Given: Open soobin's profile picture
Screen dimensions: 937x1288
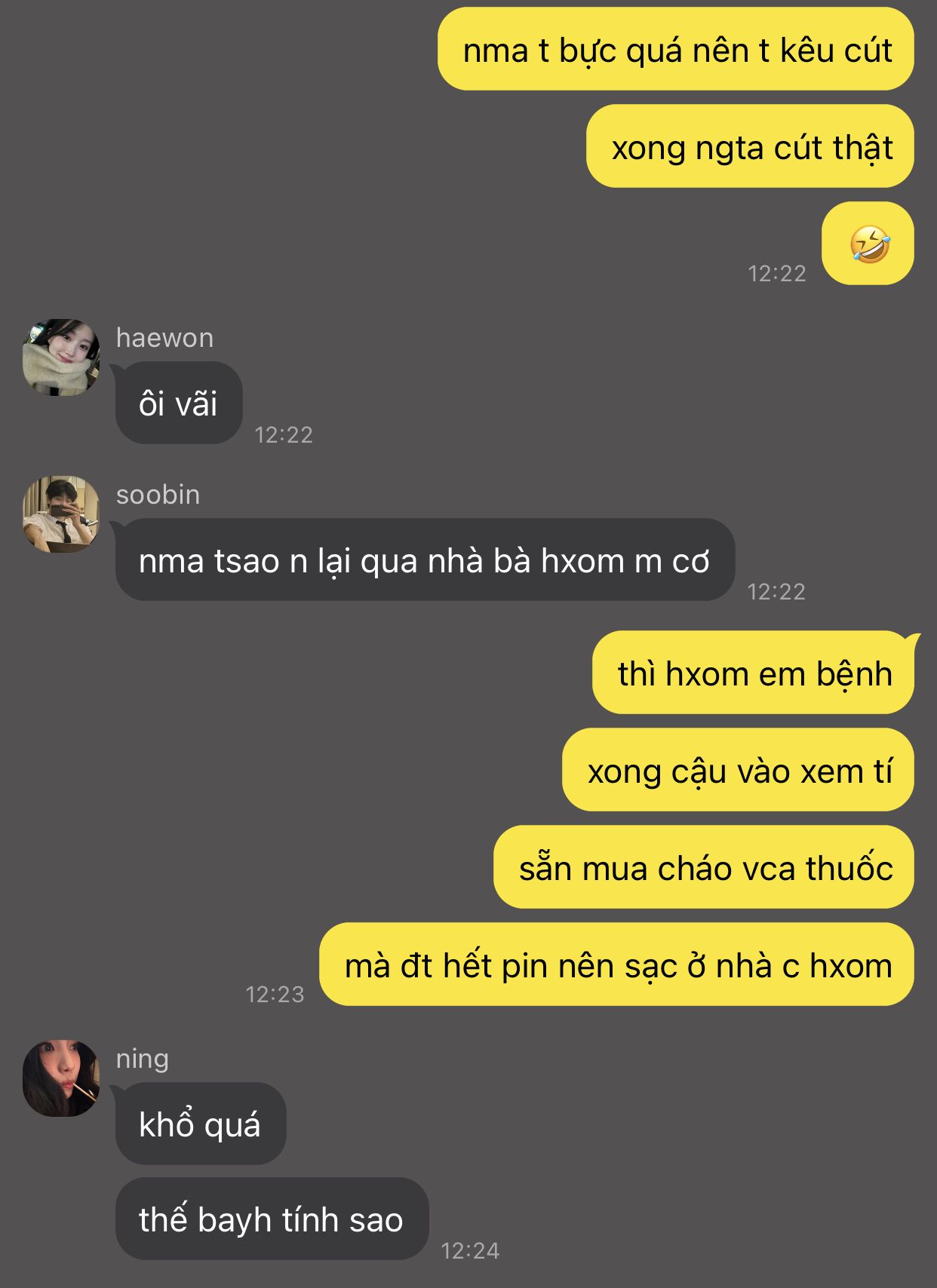Looking at the screenshot, I should [61, 514].
